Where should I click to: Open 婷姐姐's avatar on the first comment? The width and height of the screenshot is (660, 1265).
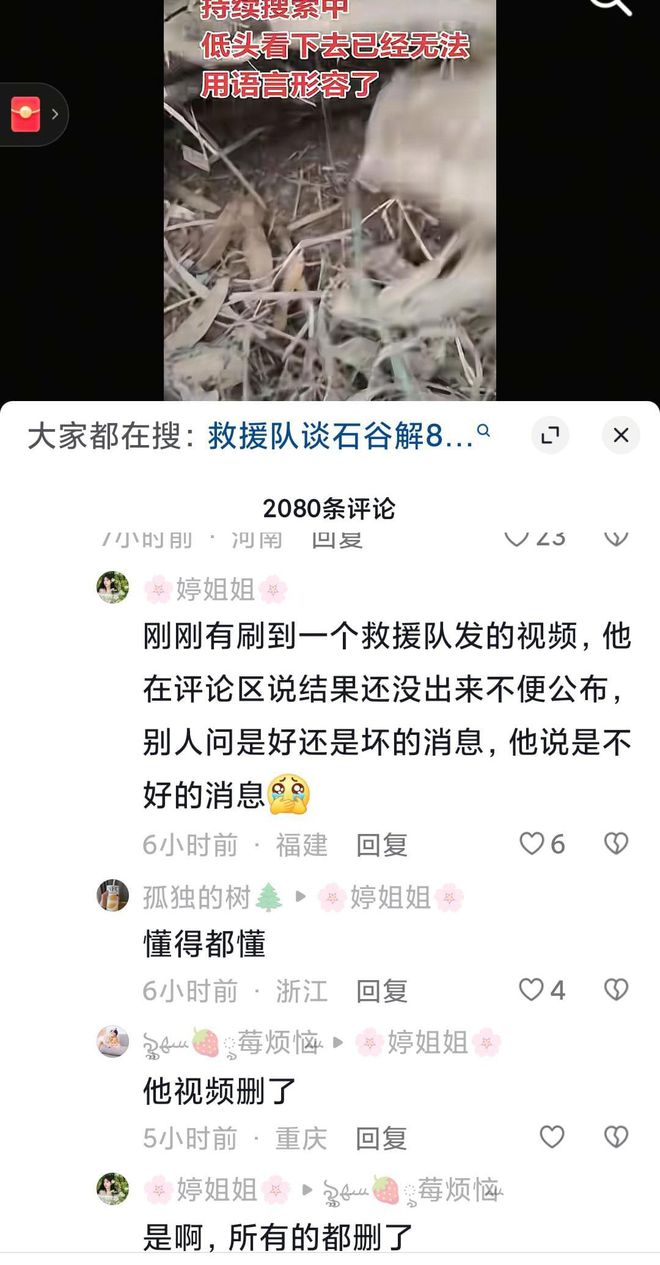(112, 587)
